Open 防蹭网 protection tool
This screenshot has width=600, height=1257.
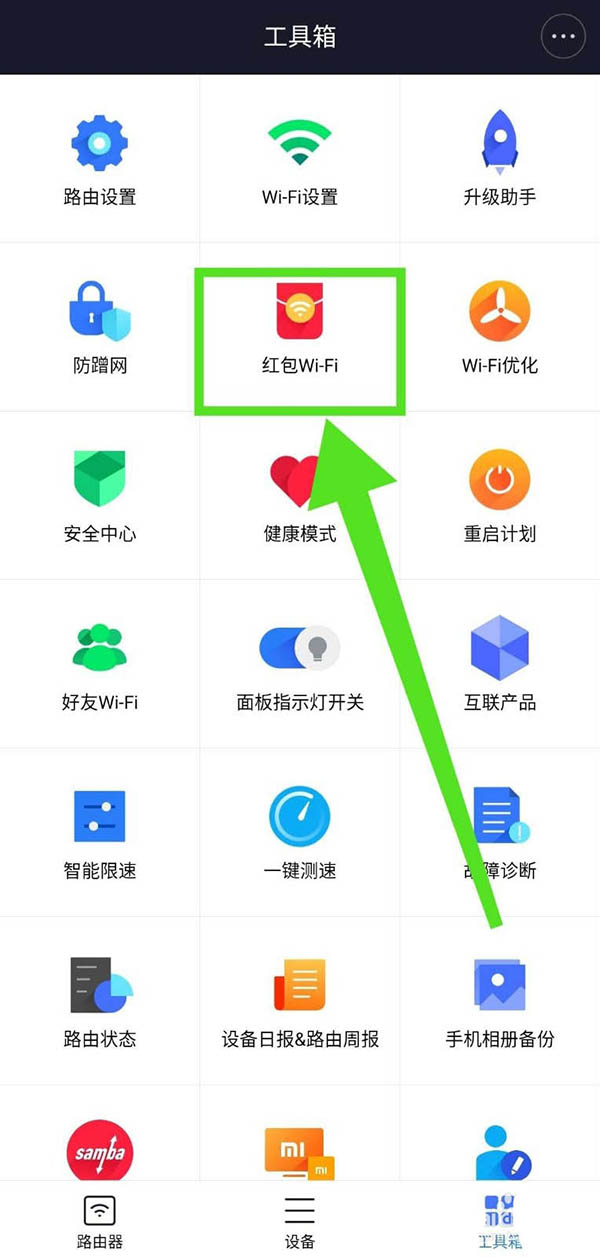100,328
